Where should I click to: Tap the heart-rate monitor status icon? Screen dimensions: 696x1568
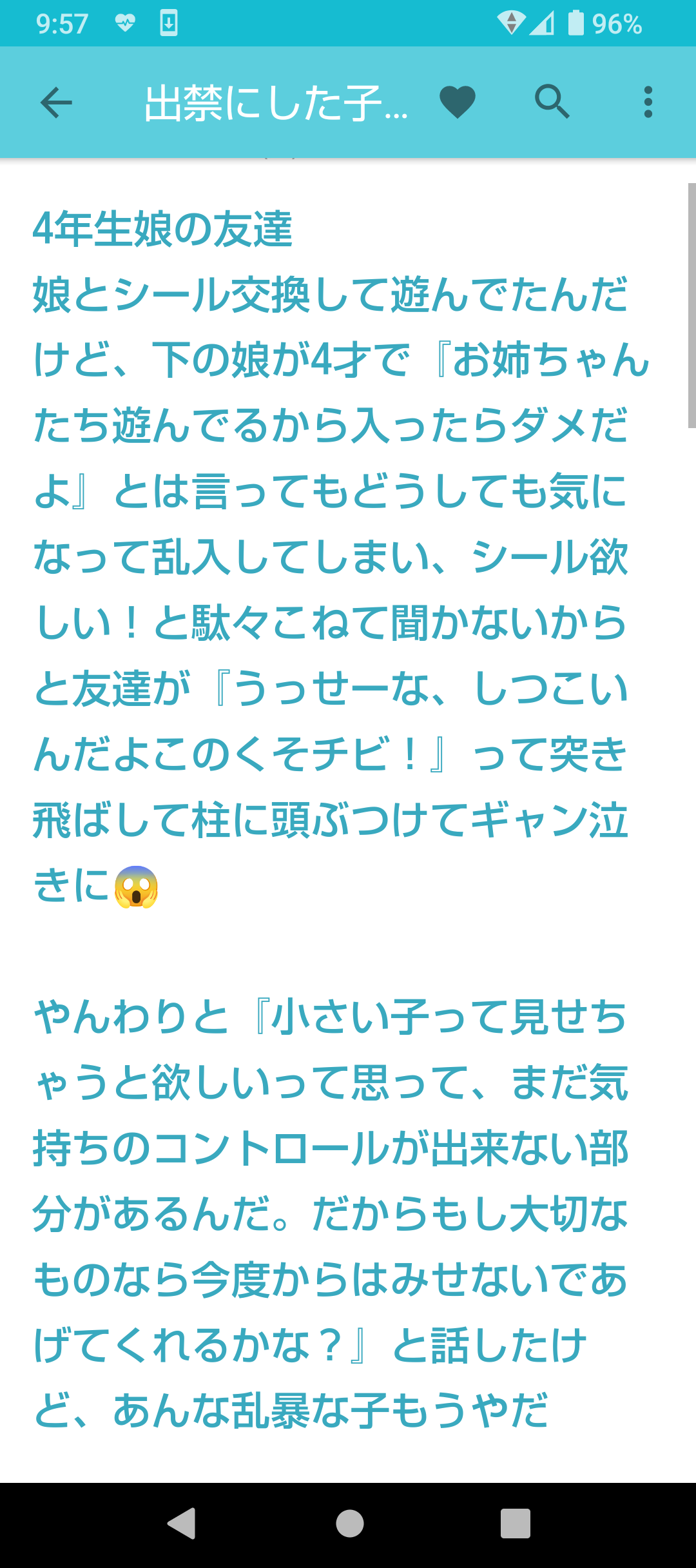tap(124, 23)
